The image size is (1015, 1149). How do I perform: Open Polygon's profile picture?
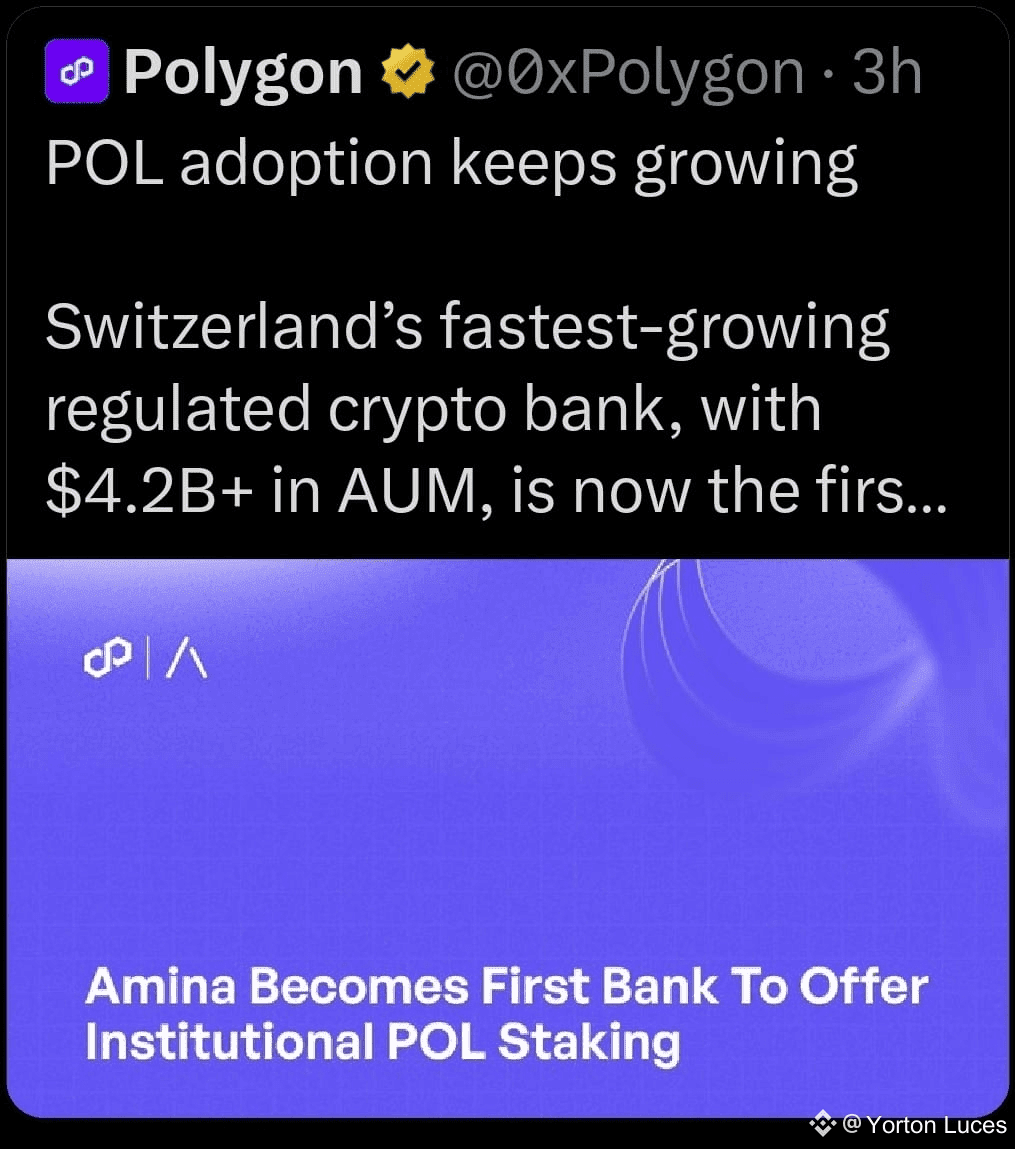click(x=74, y=74)
